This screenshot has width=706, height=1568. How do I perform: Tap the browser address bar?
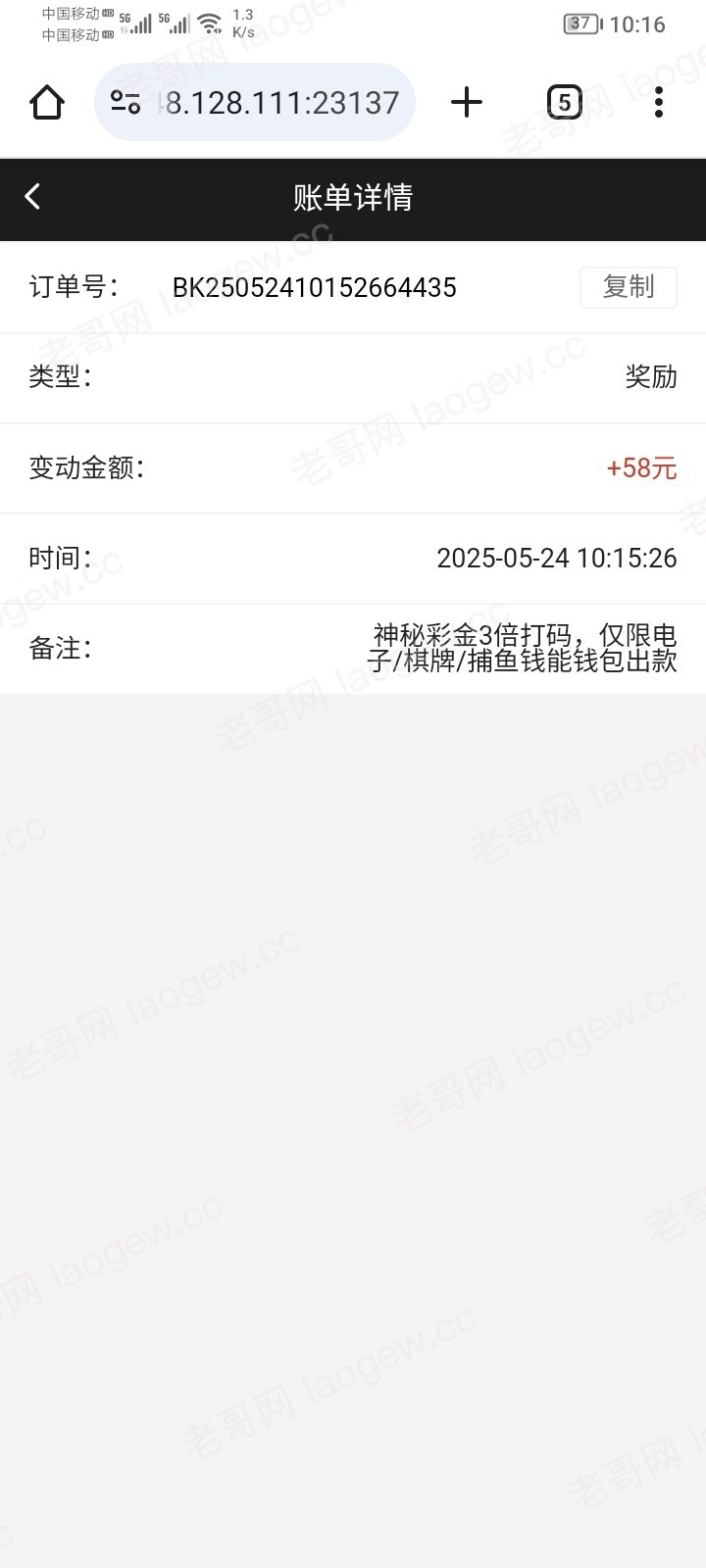click(x=255, y=102)
